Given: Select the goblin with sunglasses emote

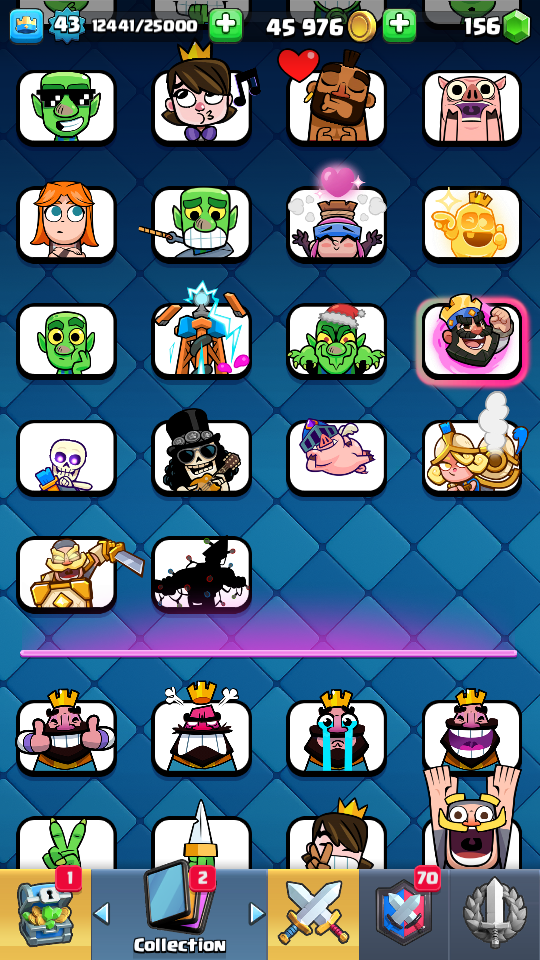Looking at the screenshot, I should point(66,107).
